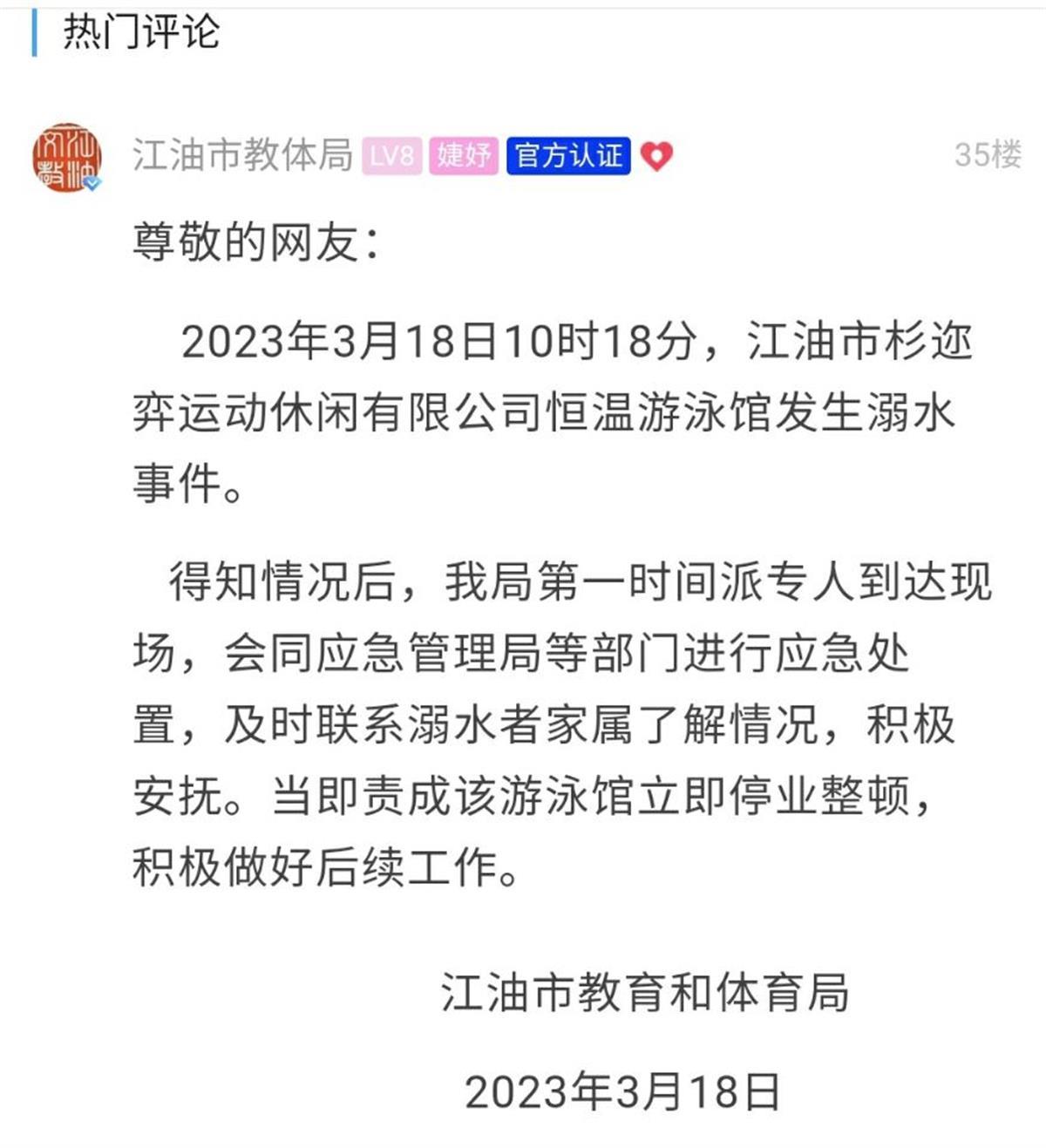Tap the username 江油市教体局
The image size is (1046, 1148).
pos(242,156)
